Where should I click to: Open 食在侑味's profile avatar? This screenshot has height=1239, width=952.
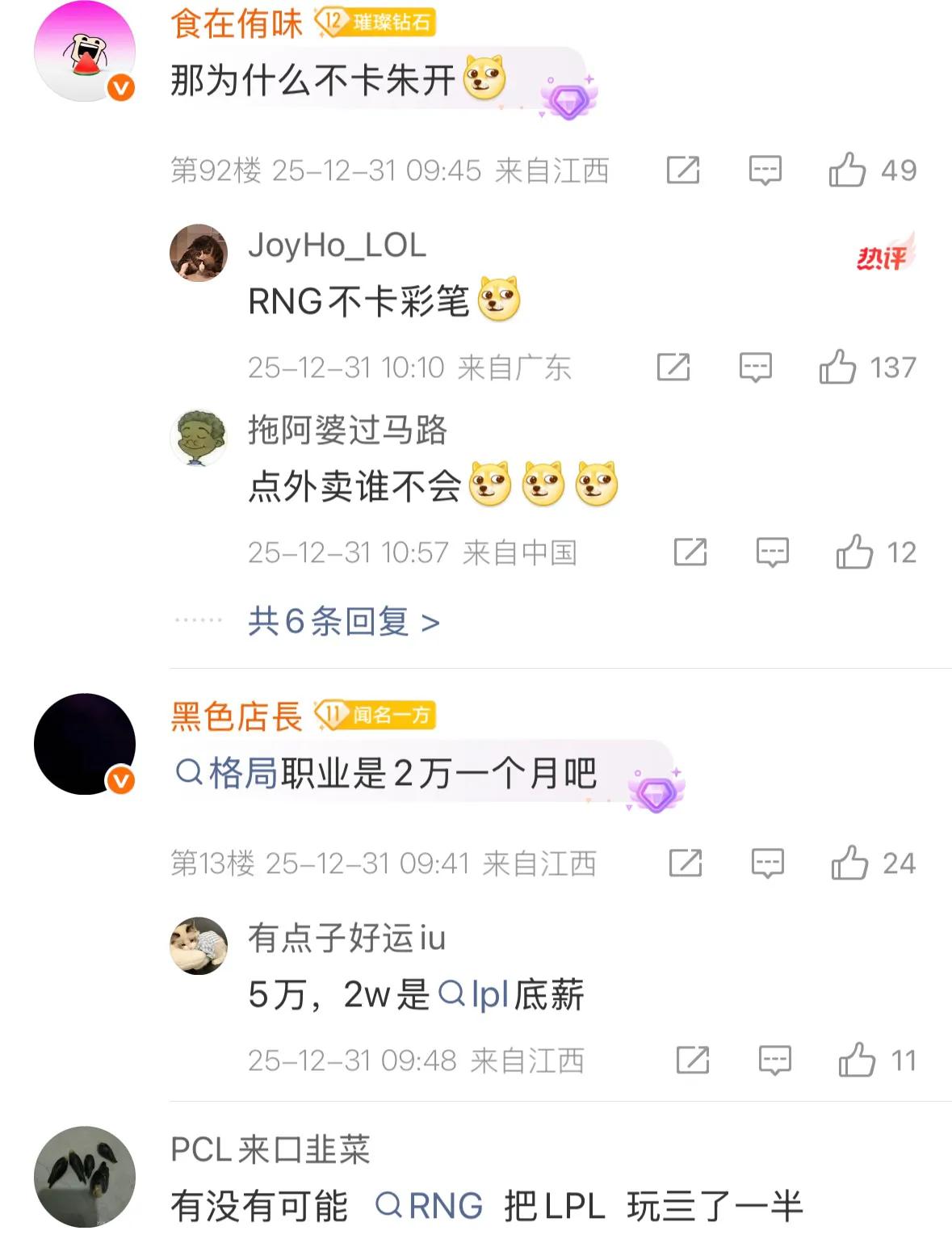coord(85,52)
